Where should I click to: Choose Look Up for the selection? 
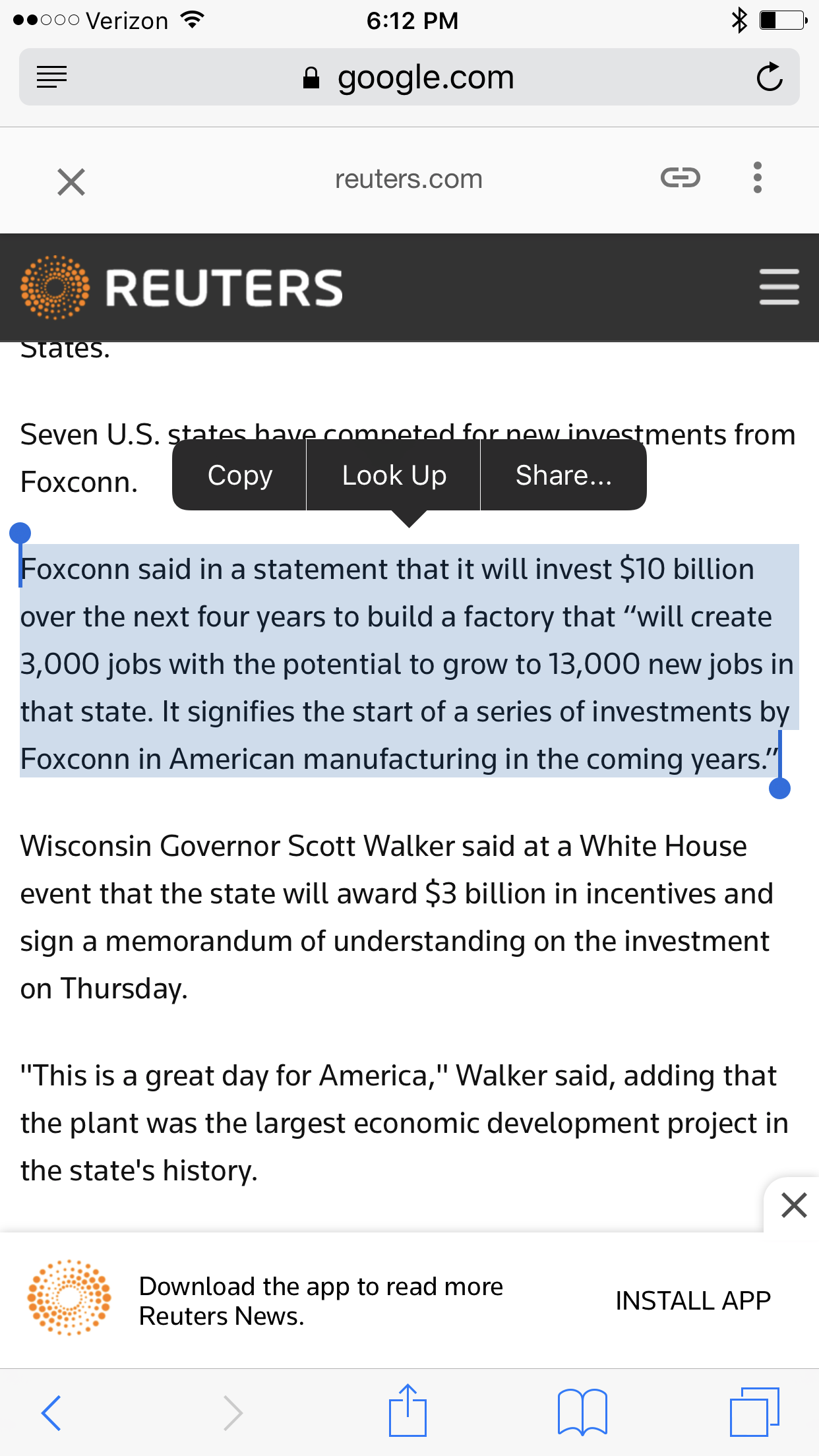point(394,475)
